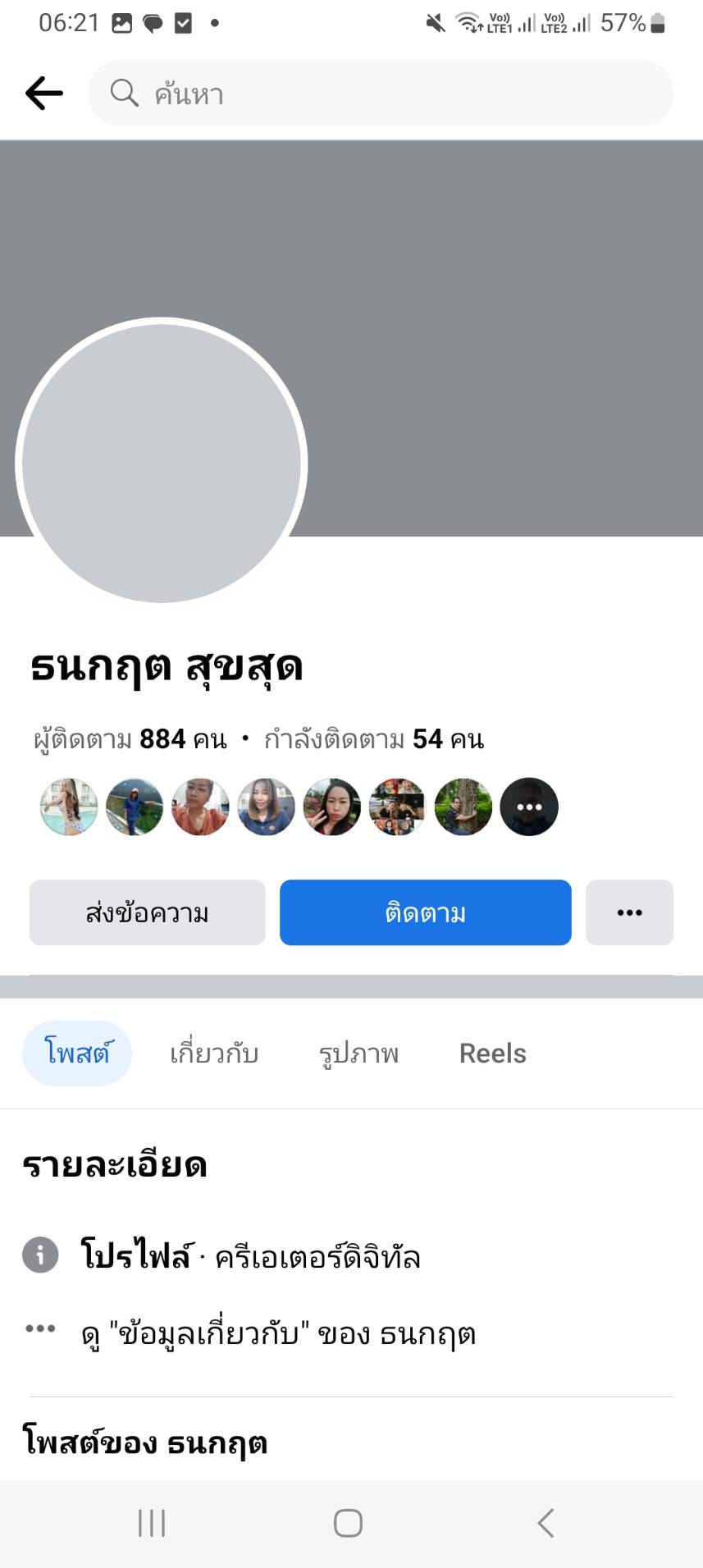Tap ส่งข้อความ to send a message
This screenshot has height=1568, width=703.
coord(148,912)
